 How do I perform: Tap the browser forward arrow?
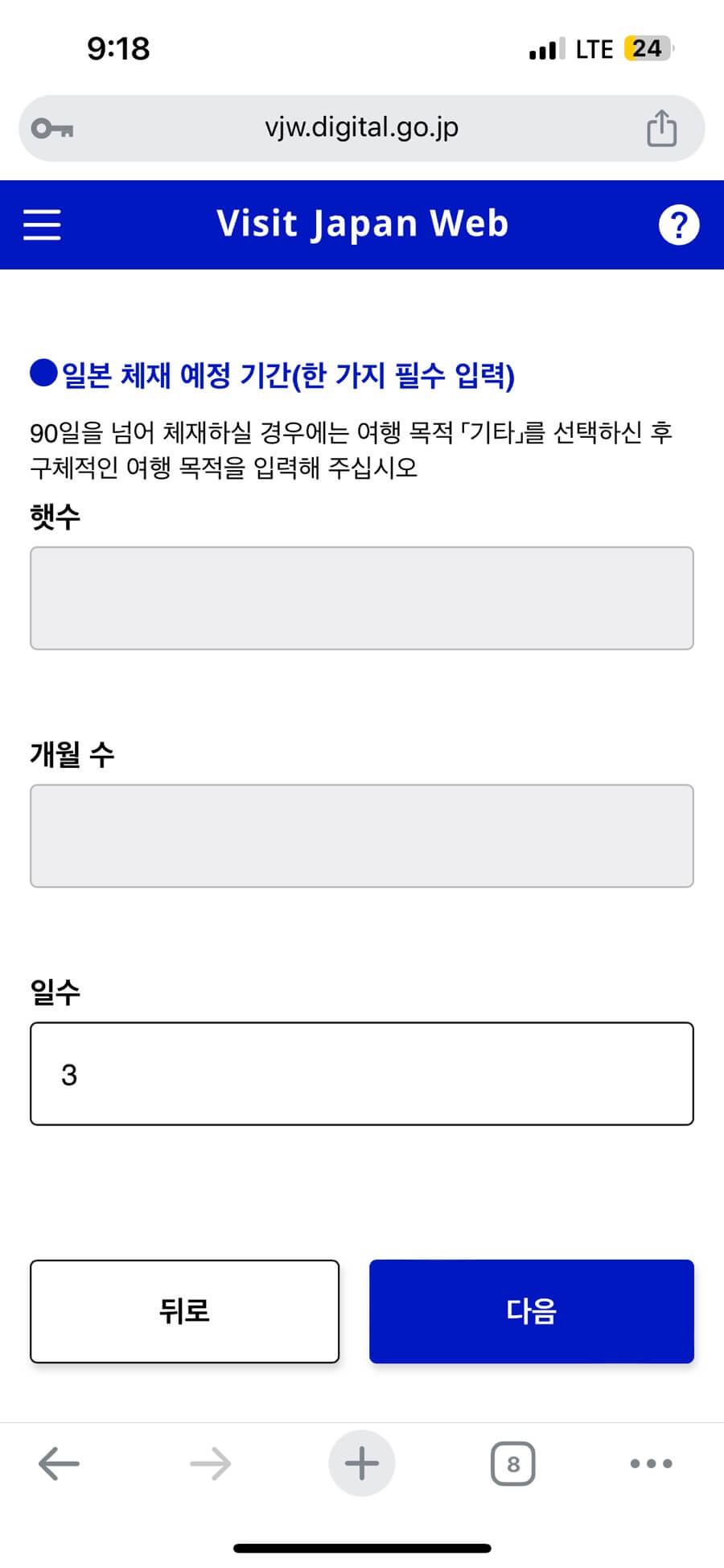pyautogui.click(x=209, y=1463)
